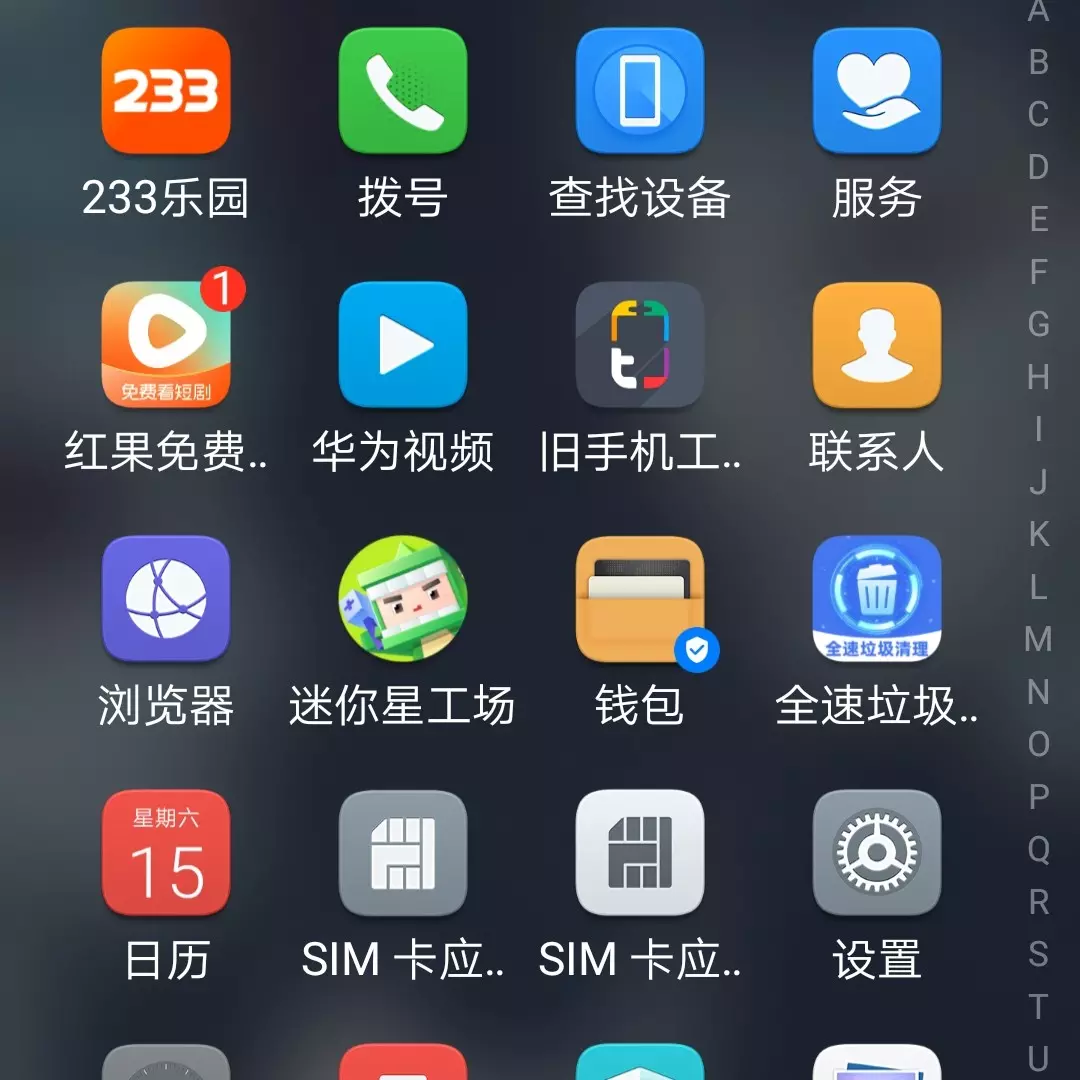The height and width of the screenshot is (1080, 1080).
Task: Jump to letter S in index
Action: click(1039, 954)
